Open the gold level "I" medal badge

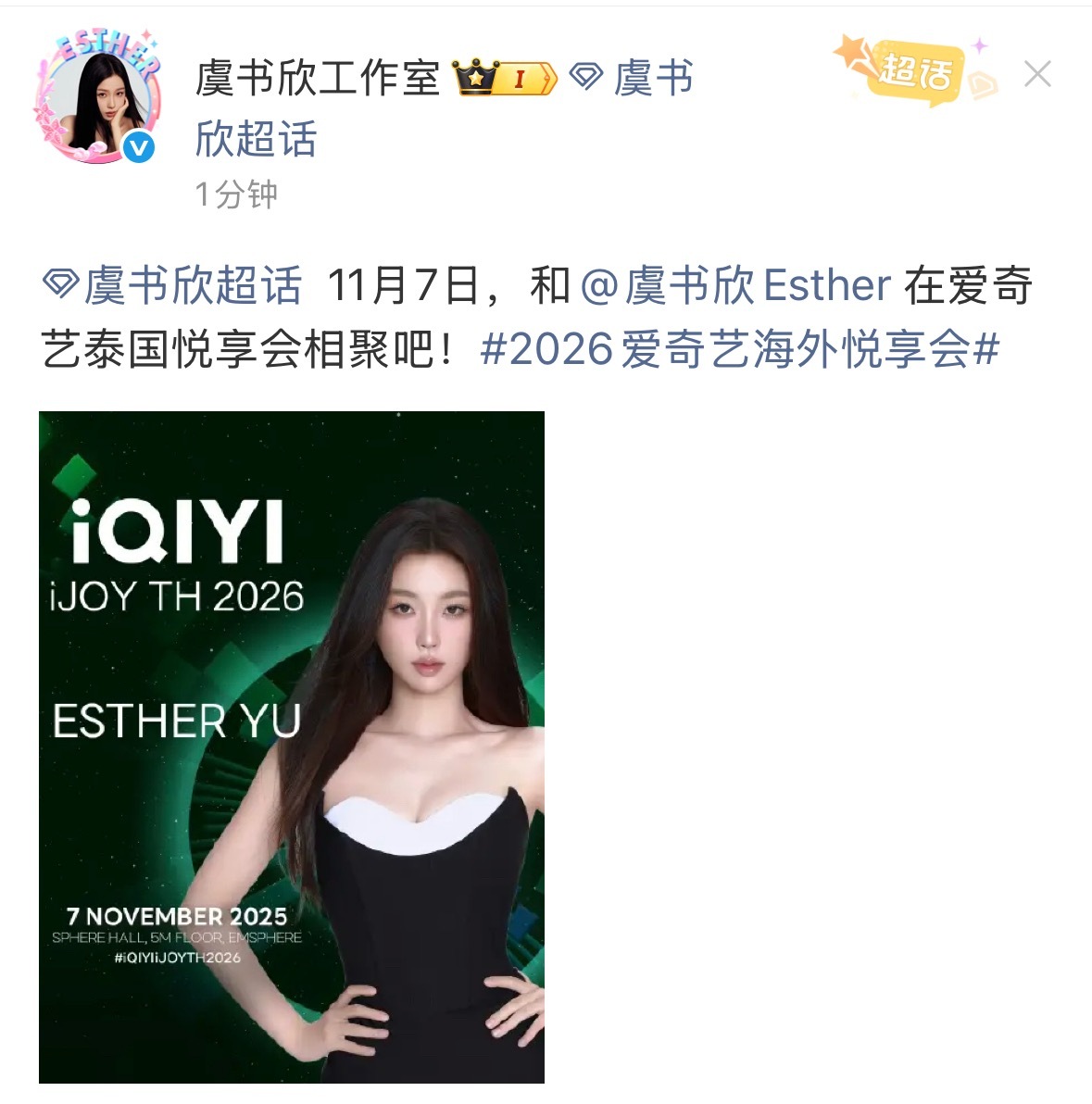(x=521, y=80)
